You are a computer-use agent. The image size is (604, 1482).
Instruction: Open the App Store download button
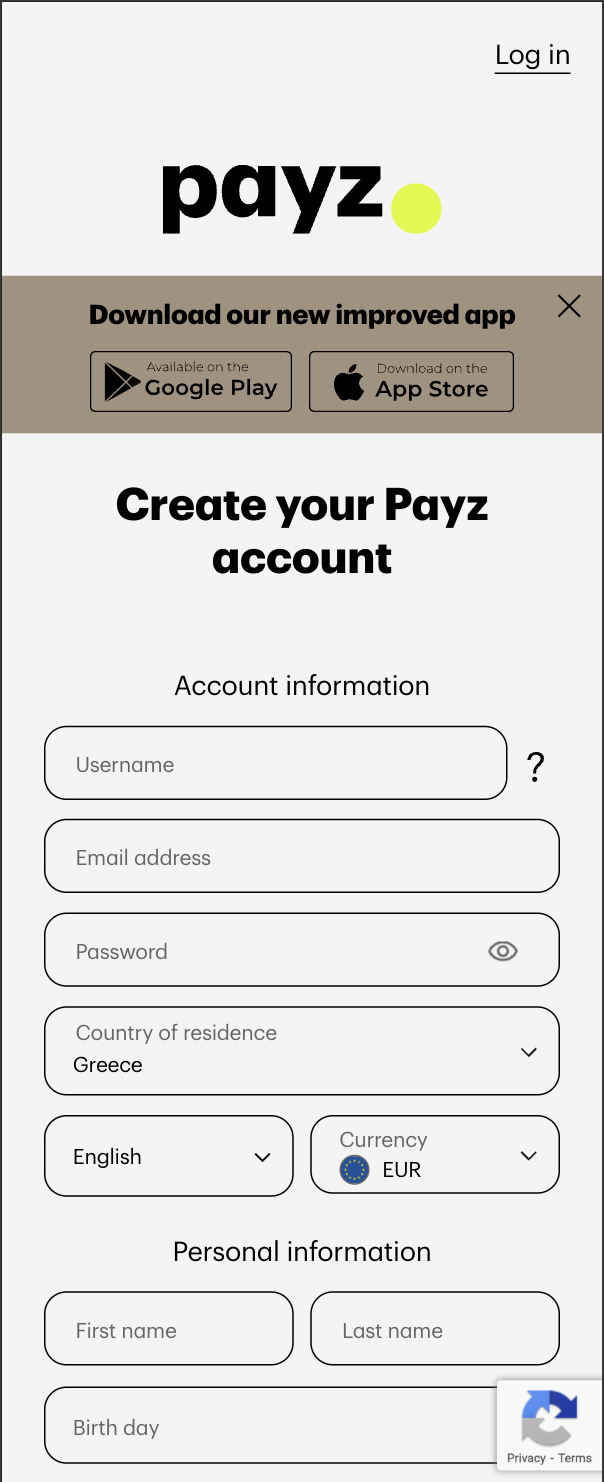(x=411, y=381)
